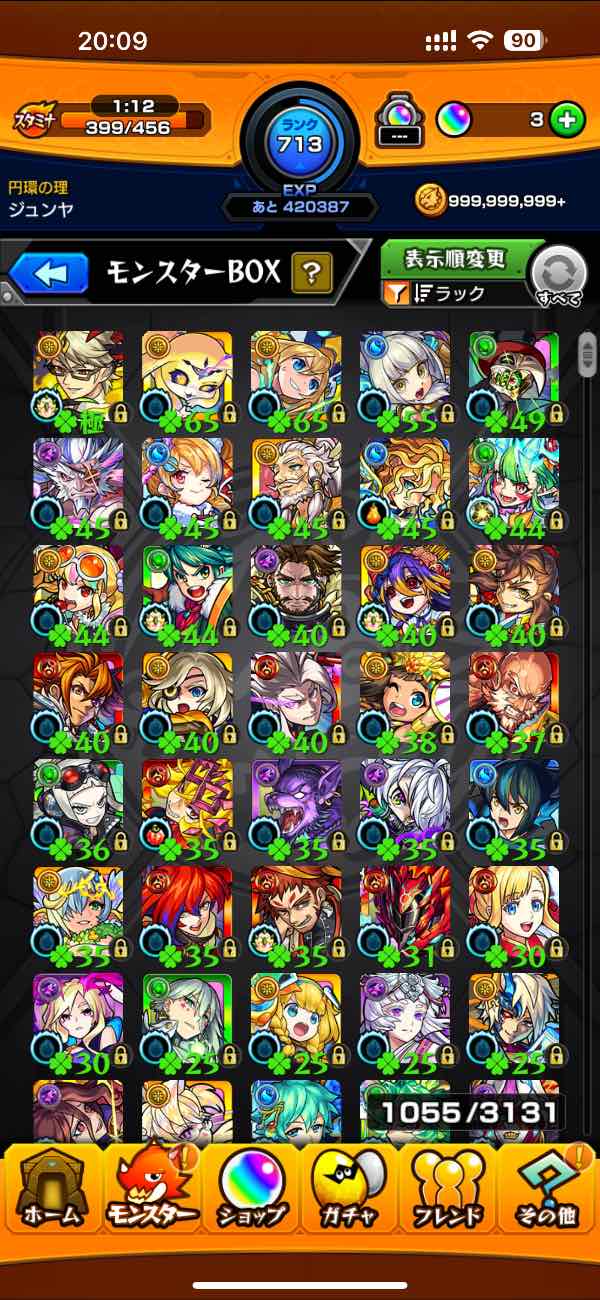Select the monster with luck 49

(513, 375)
